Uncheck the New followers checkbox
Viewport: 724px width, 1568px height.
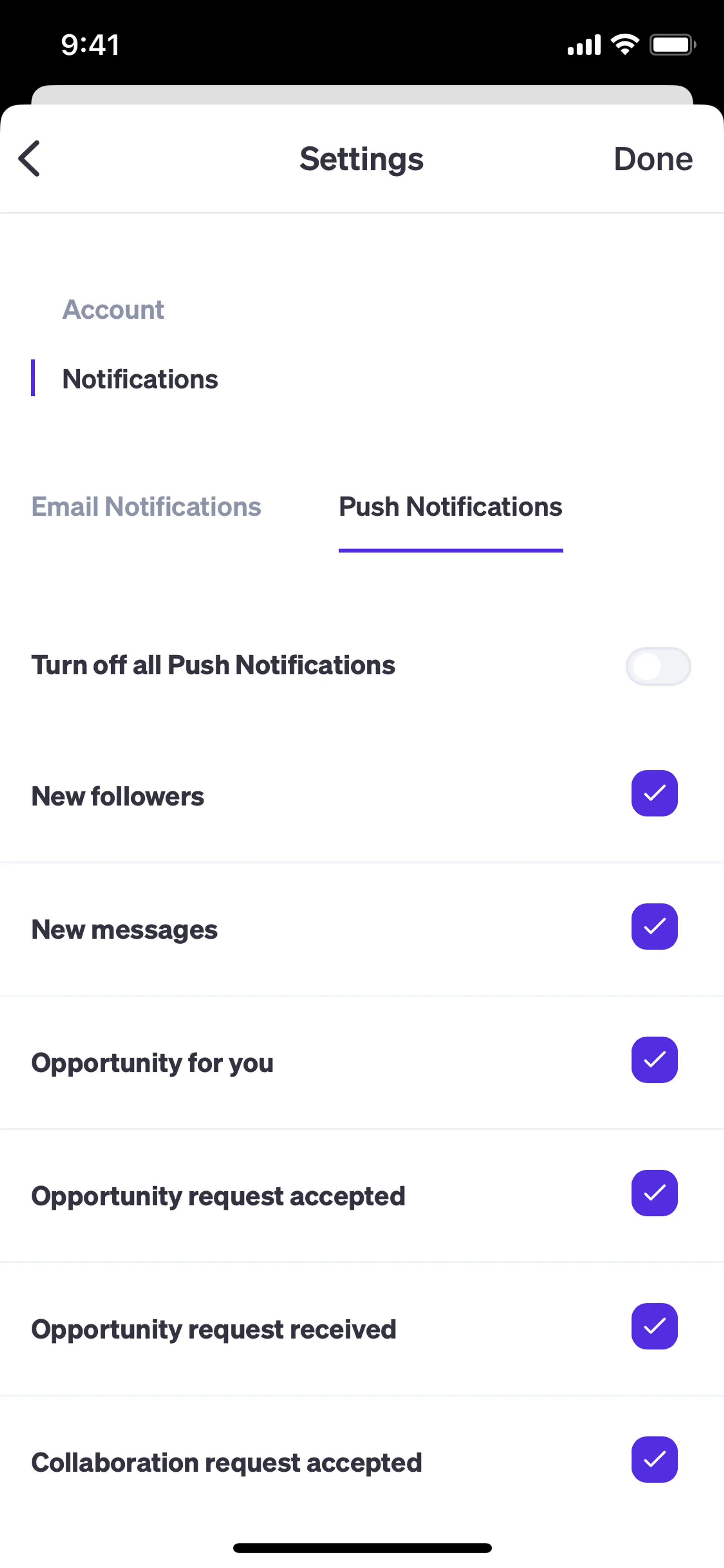pos(654,793)
